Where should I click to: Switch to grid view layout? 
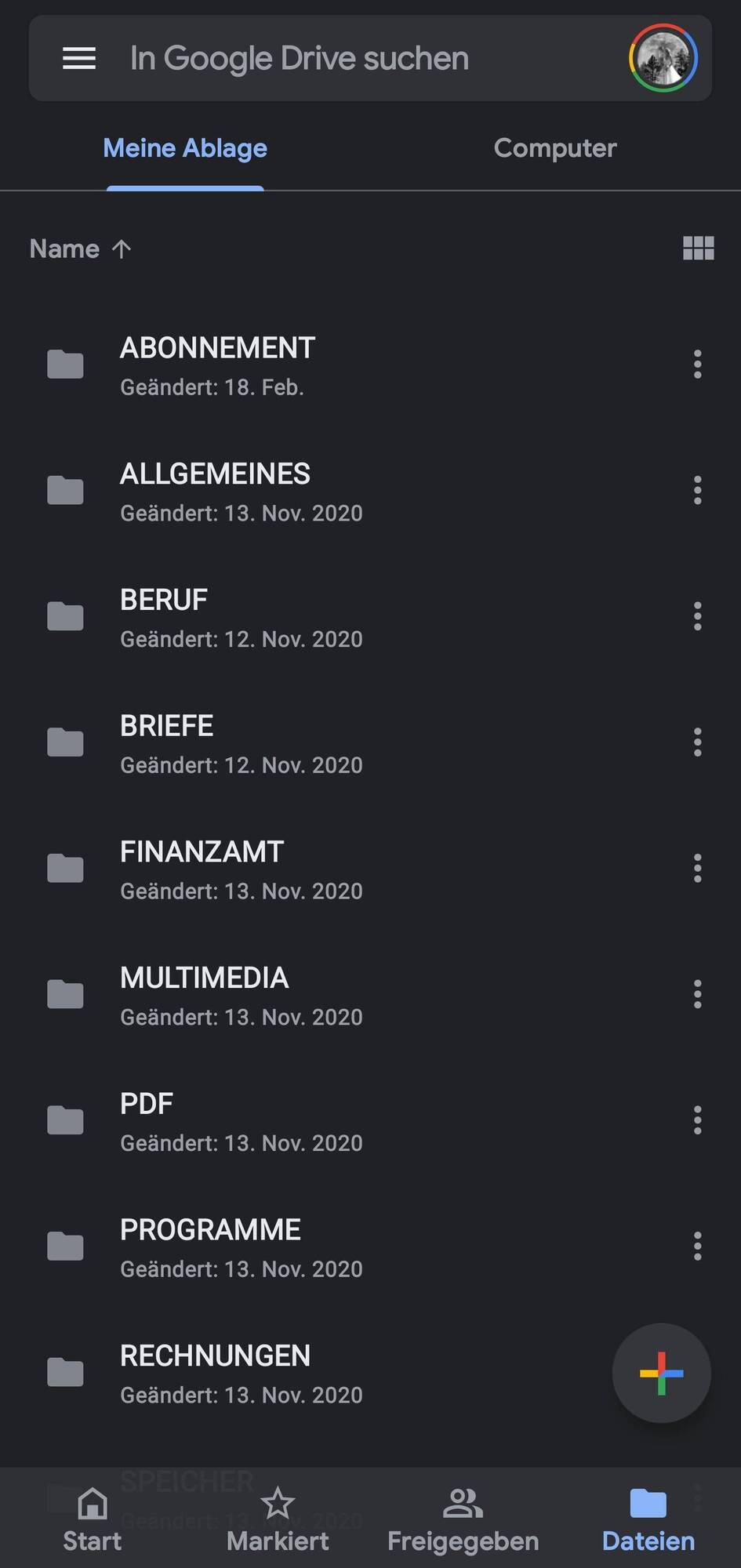tap(698, 249)
